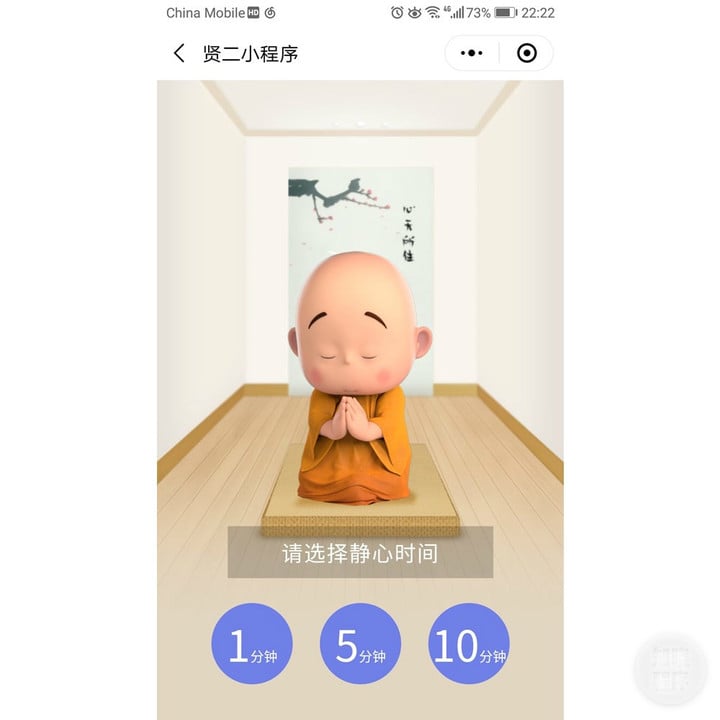Close the mini program with the circle icon
The width and height of the screenshot is (720, 720).
(x=527, y=53)
